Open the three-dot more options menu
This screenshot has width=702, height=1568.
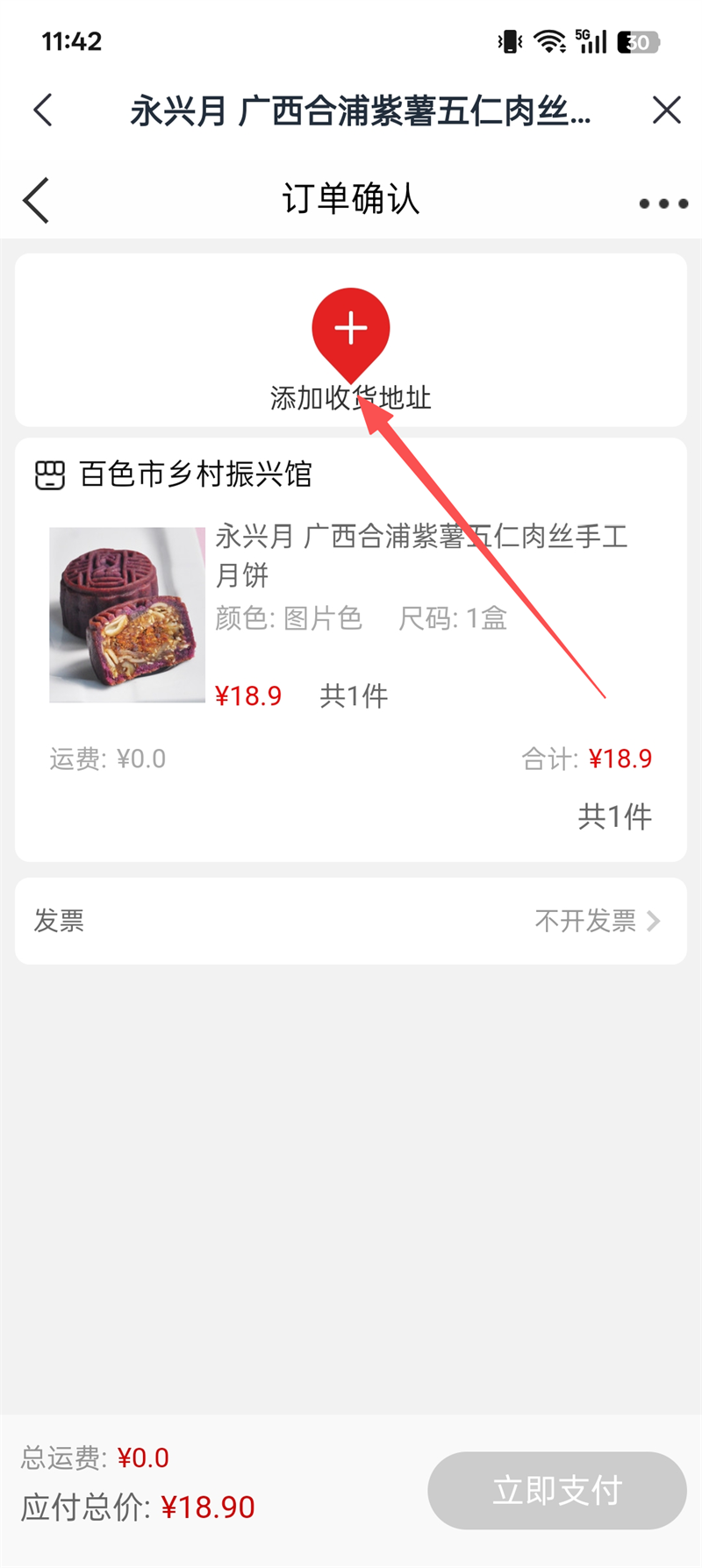(663, 203)
